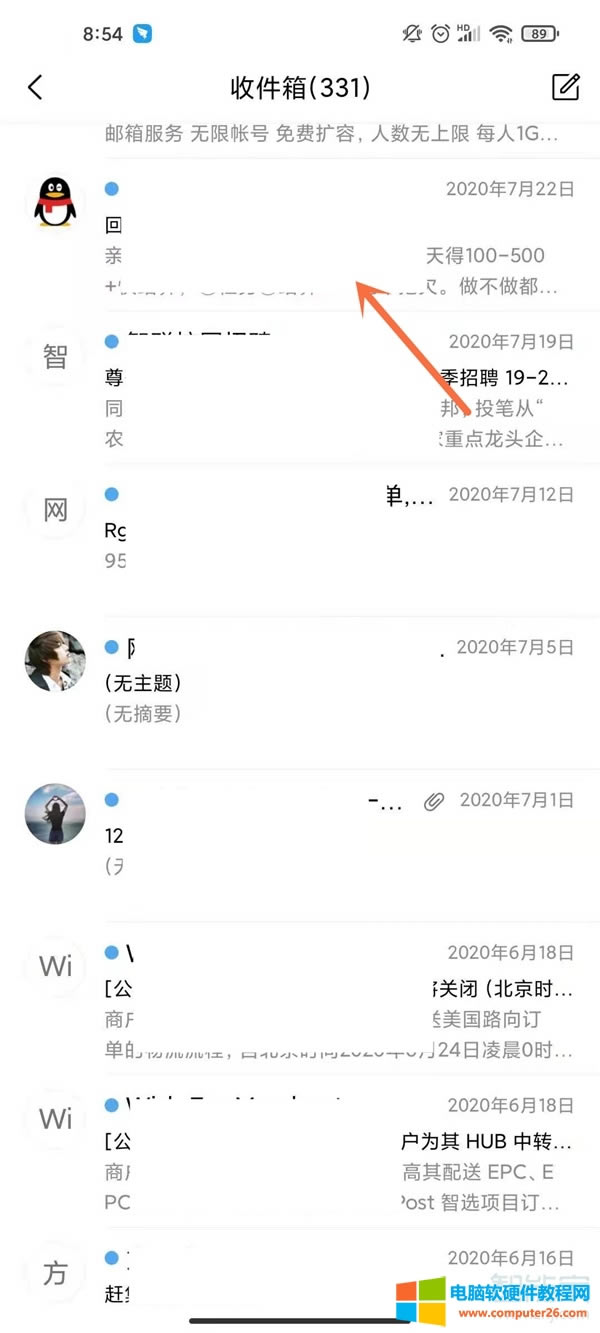The width and height of the screenshot is (600, 1333).
Task: Open the email dated 2020年7月22日
Action: click(x=340, y=240)
